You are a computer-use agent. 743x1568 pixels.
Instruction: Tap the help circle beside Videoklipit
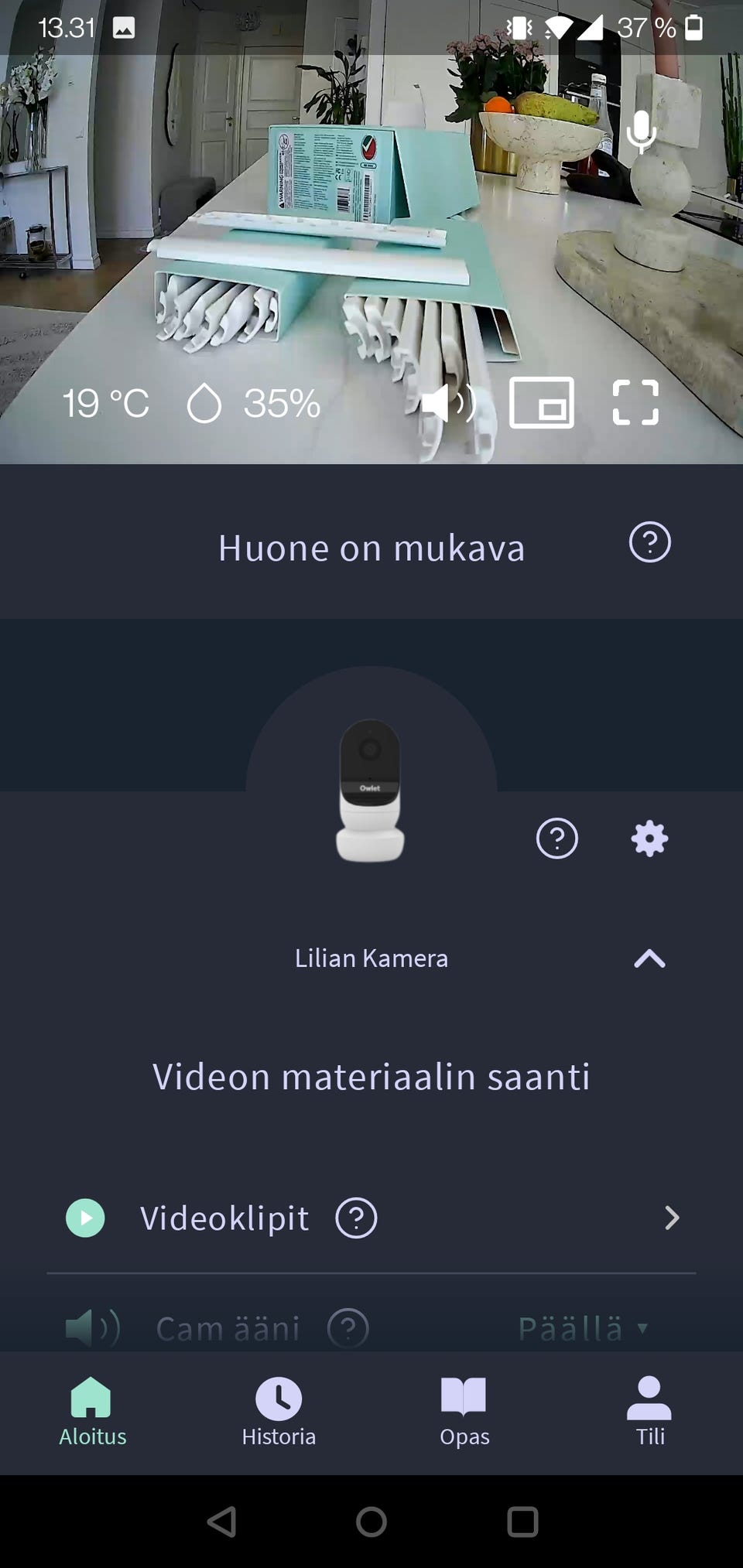tap(355, 1218)
